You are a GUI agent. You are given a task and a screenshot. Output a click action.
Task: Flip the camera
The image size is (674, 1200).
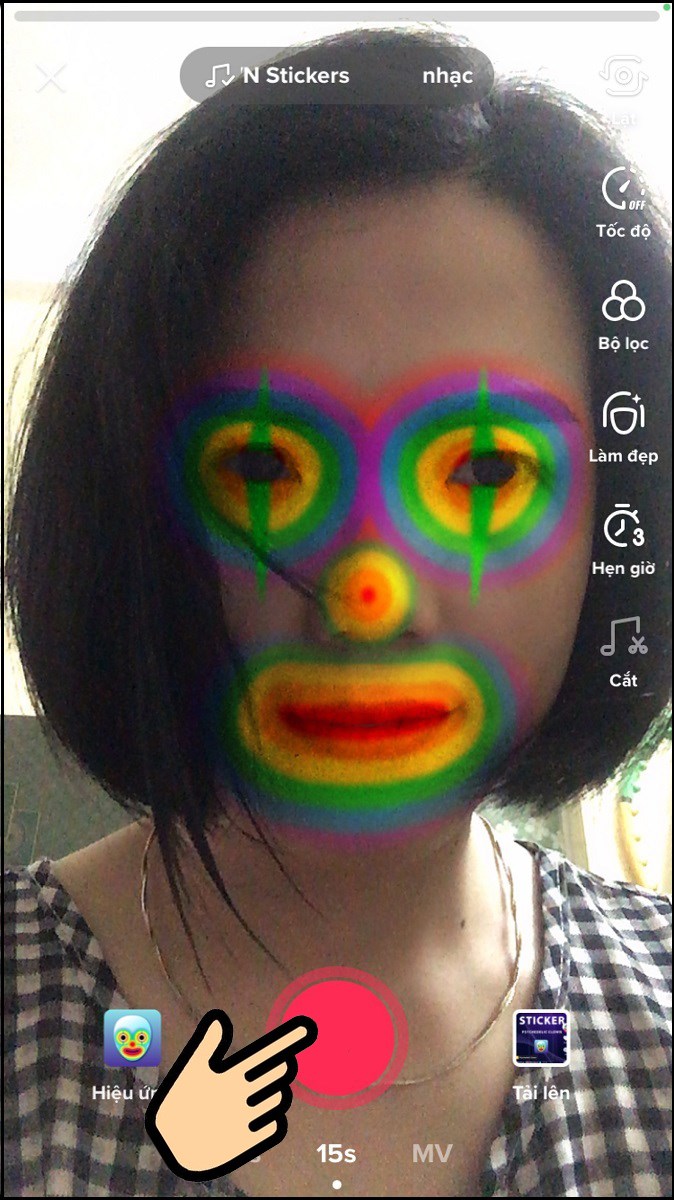(x=622, y=78)
